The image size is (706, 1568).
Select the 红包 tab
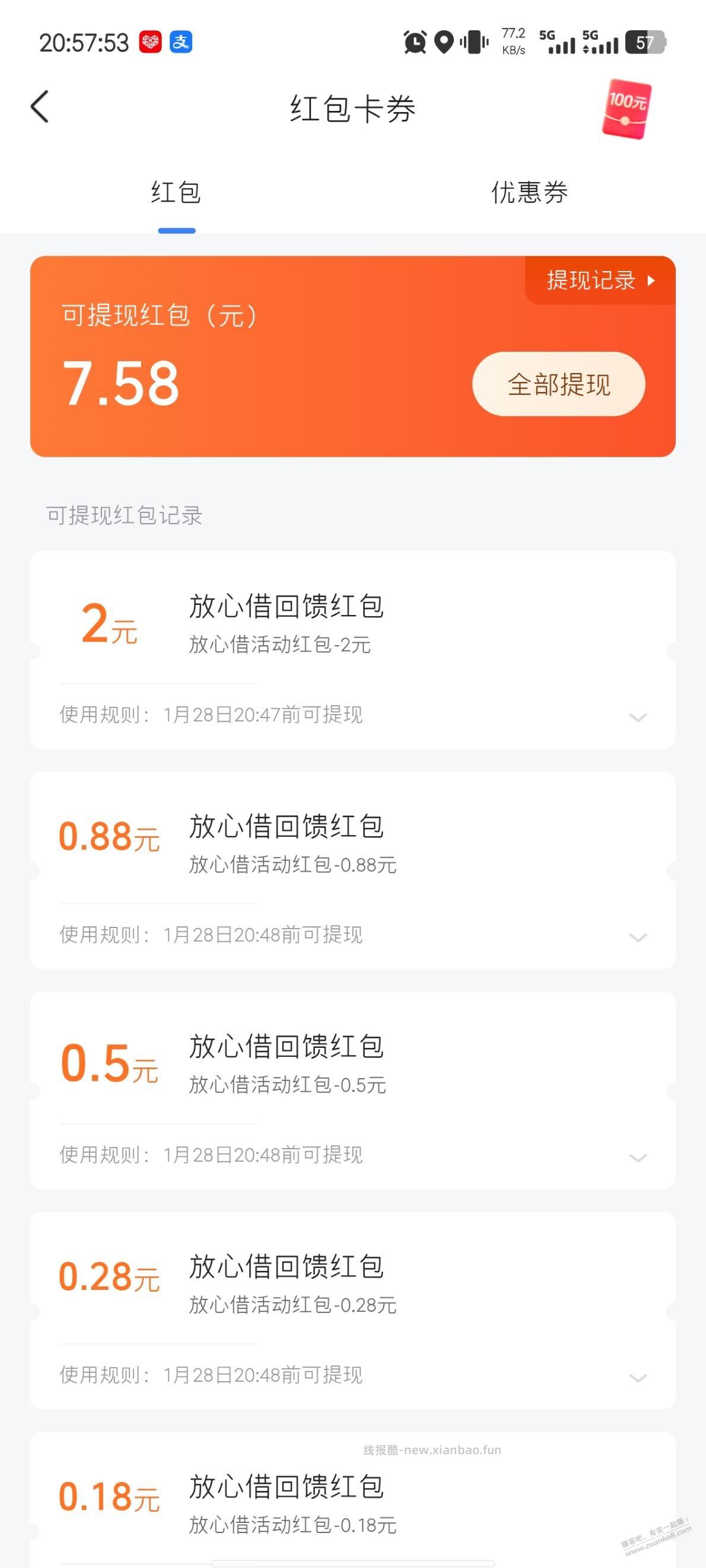point(176,193)
